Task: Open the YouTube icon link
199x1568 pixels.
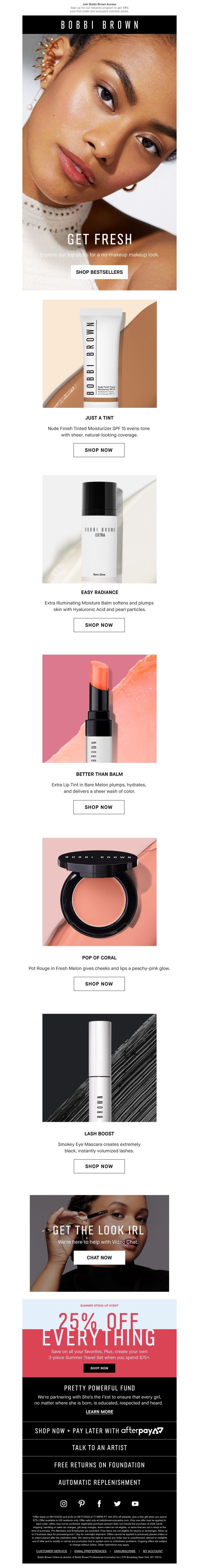Action: coord(135,1503)
